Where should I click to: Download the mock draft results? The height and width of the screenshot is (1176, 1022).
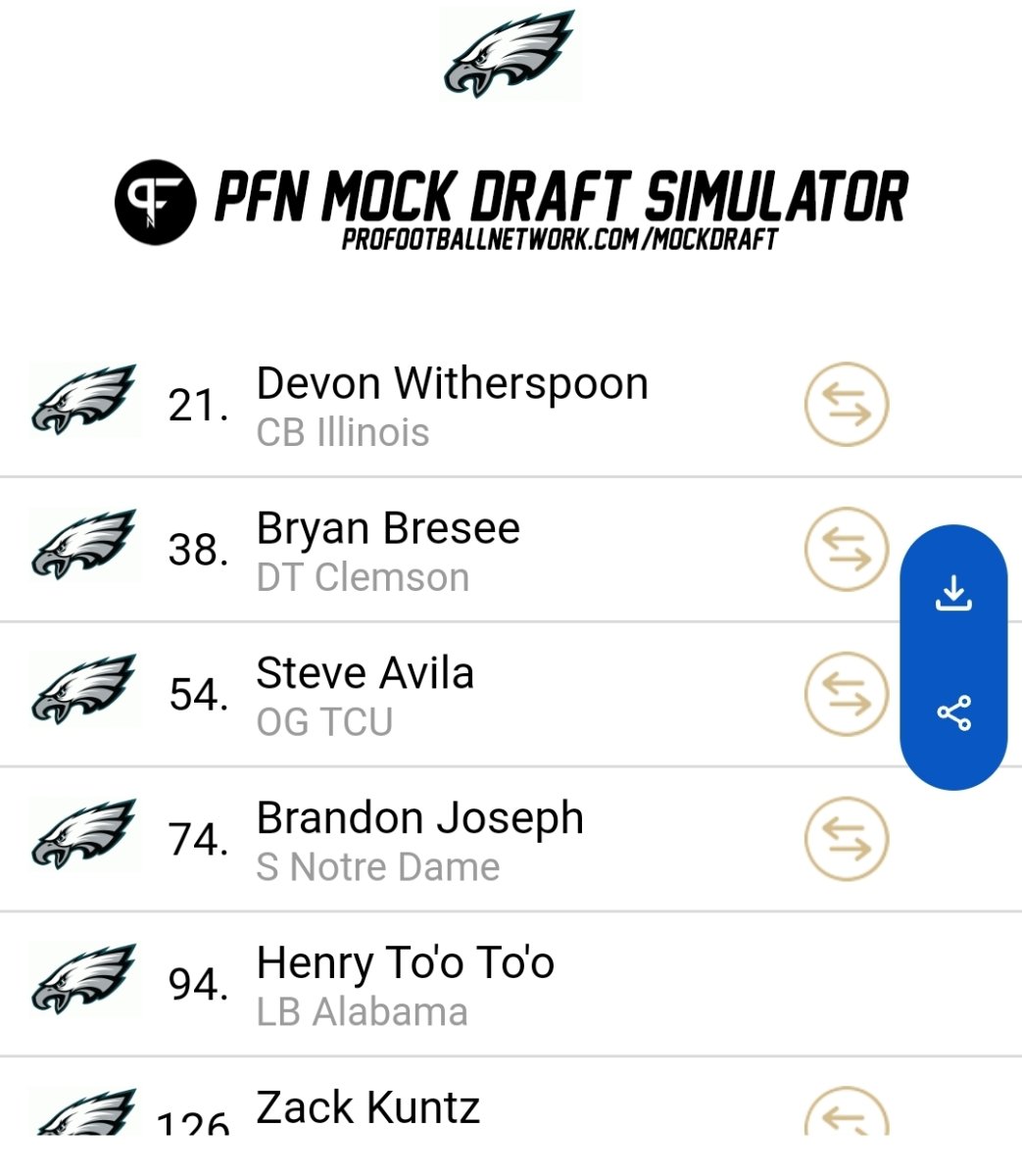click(x=952, y=594)
